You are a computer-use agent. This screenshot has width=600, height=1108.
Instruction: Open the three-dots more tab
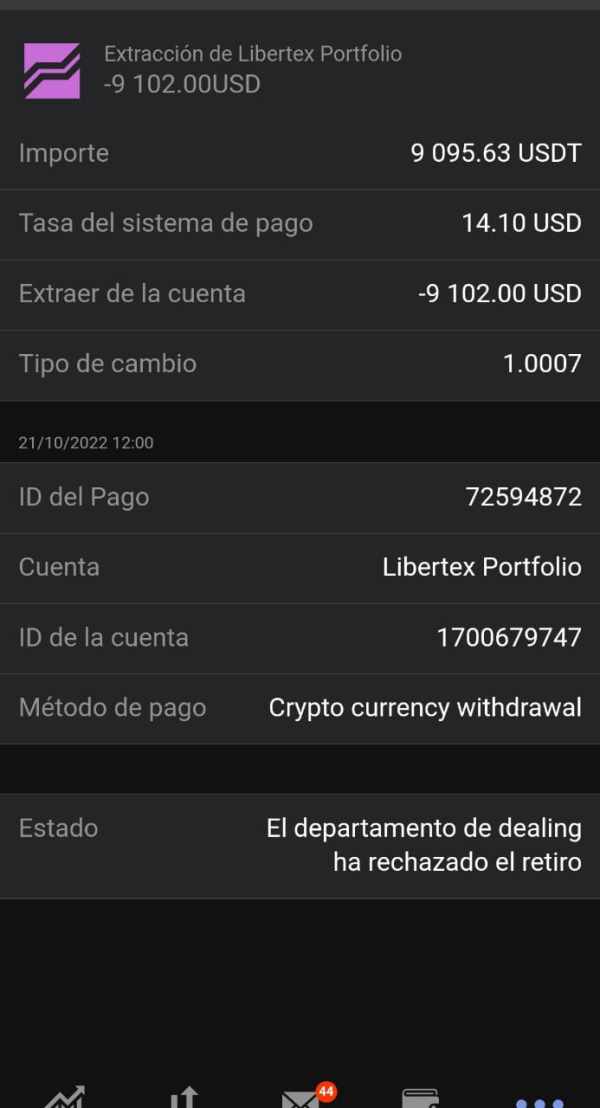point(539,1102)
